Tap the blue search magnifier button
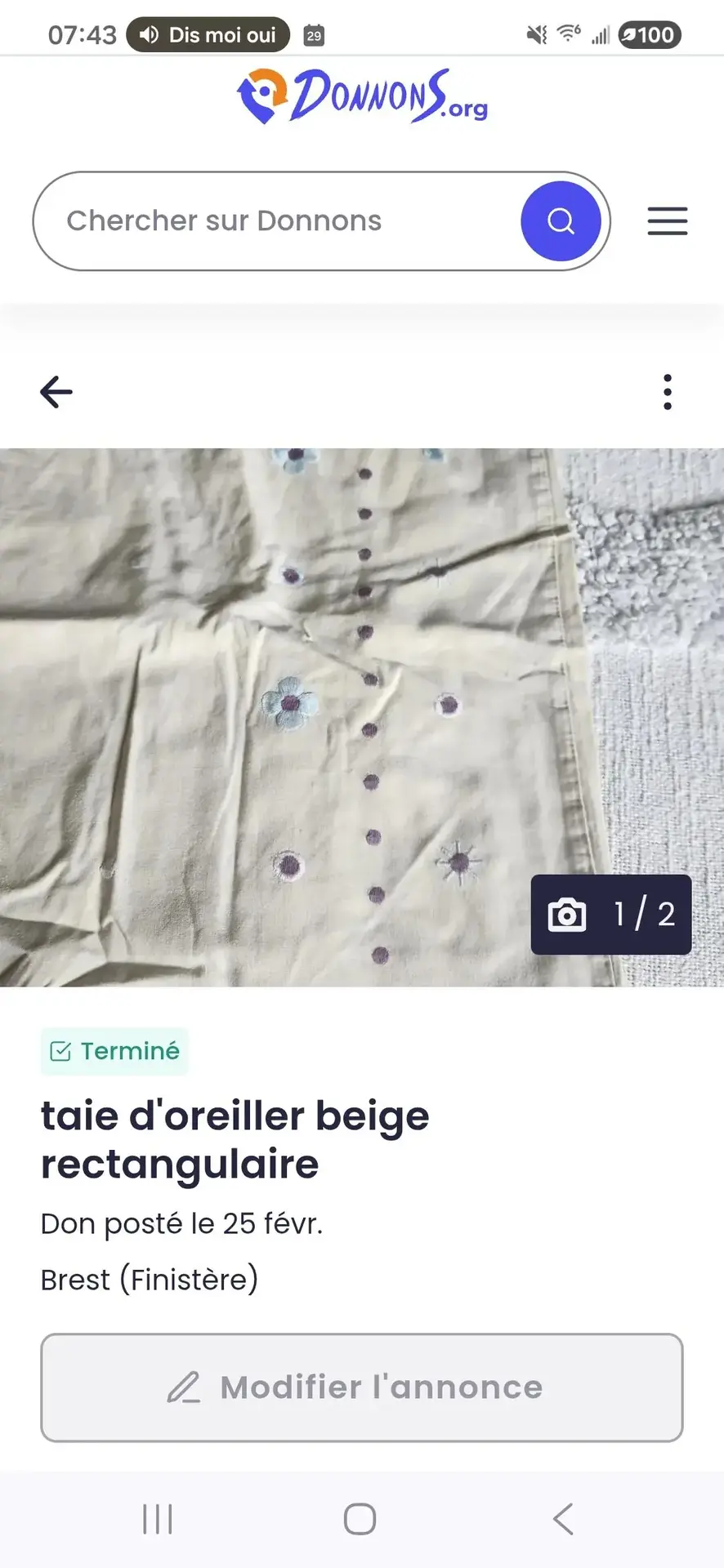 (561, 221)
